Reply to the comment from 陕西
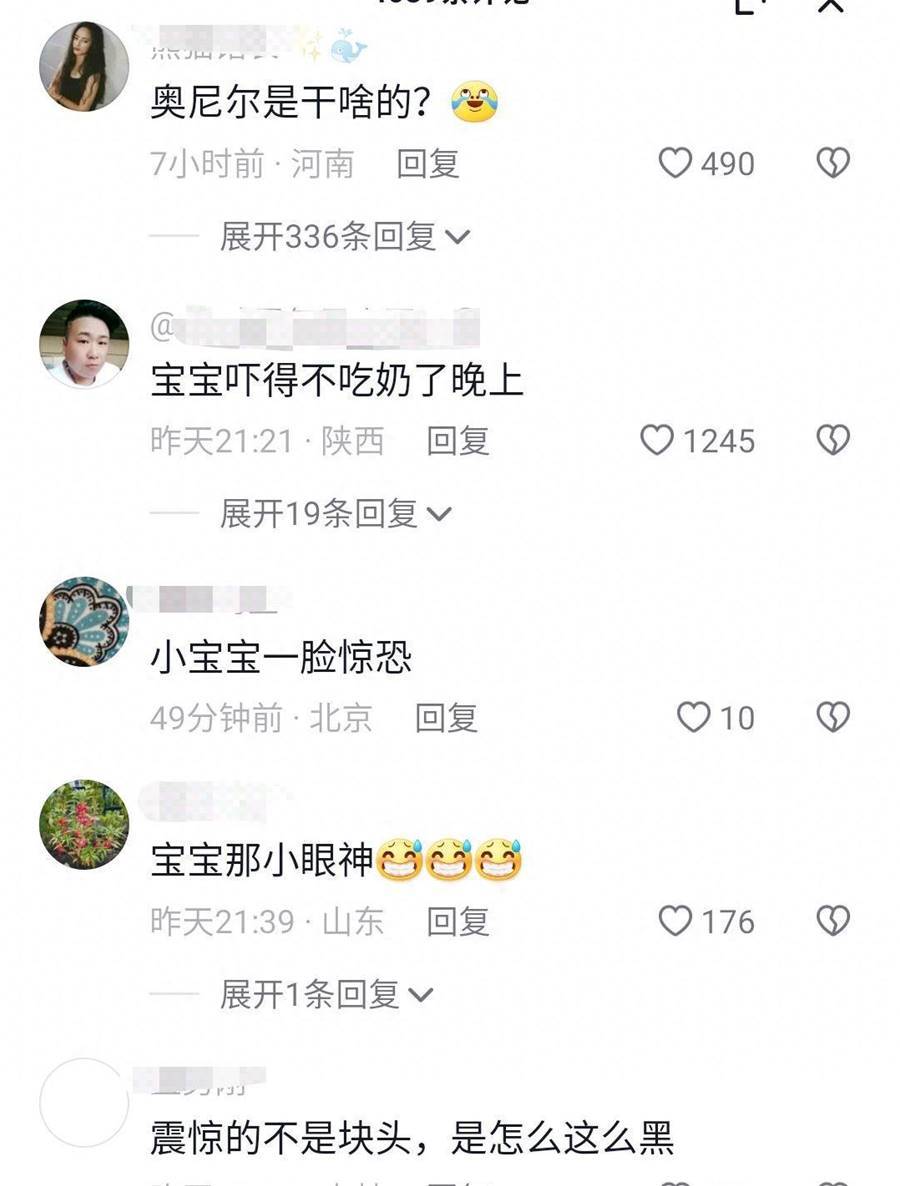This screenshot has width=900, height=1186. coord(457,441)
